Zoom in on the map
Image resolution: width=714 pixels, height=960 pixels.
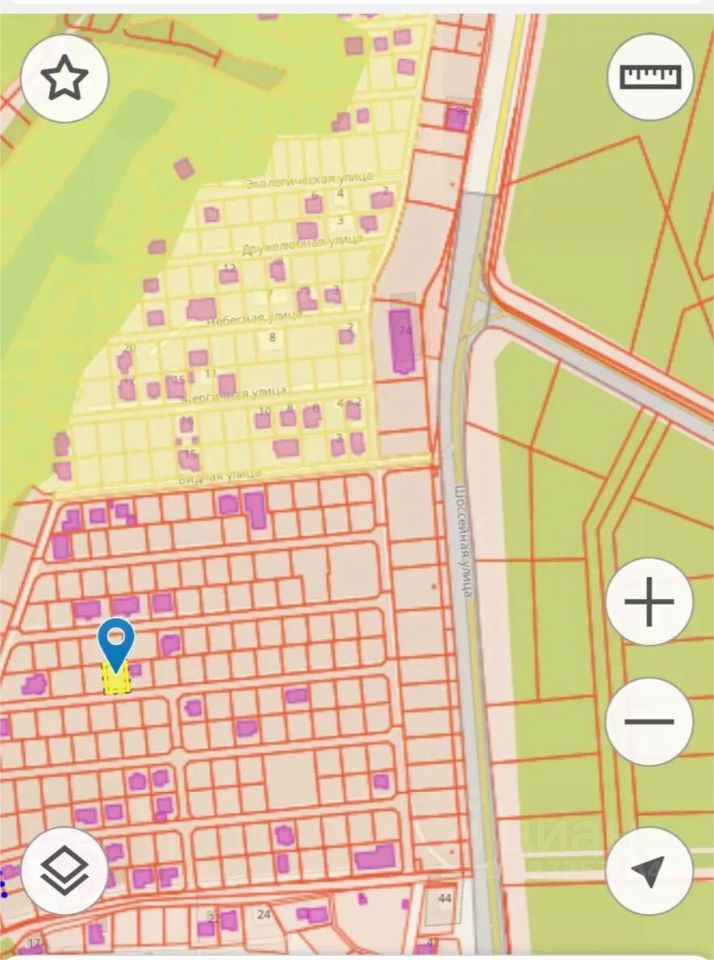(649, 603)
